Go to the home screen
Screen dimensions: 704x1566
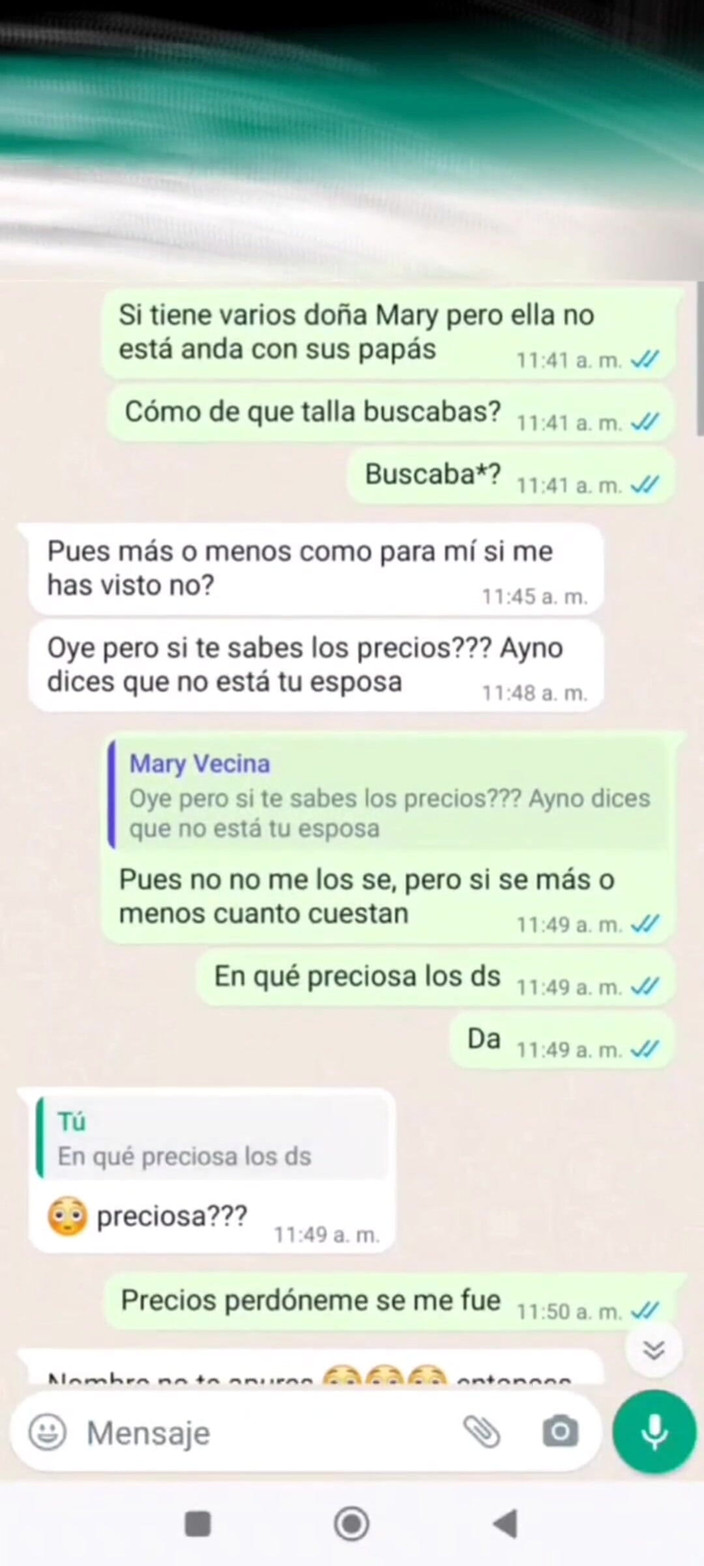pyautogui.click(x=351, y=1523)
